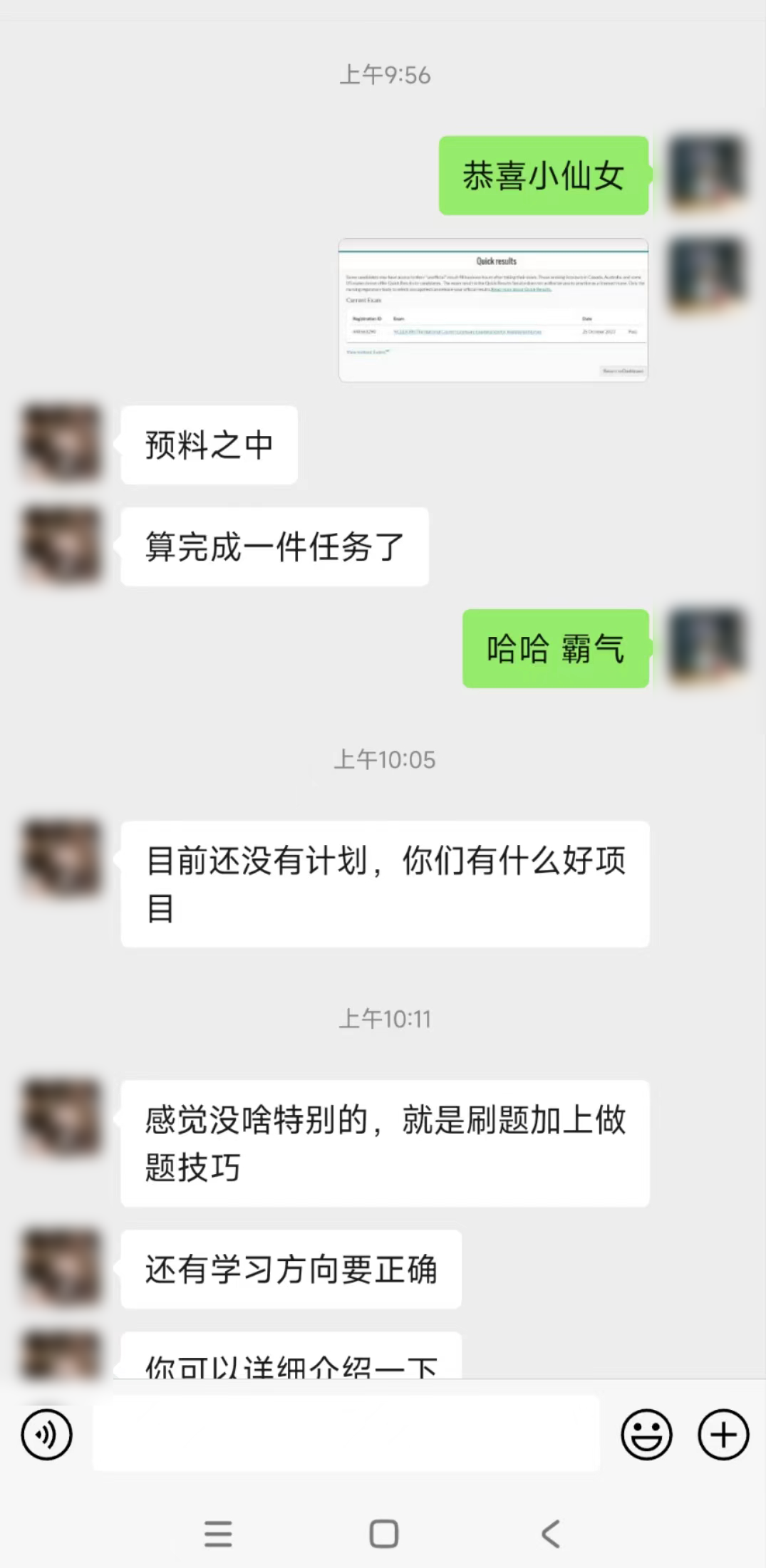Switch to voice message input
Viewport: 766px width, 1568px height.
(x=46, y=1434)
